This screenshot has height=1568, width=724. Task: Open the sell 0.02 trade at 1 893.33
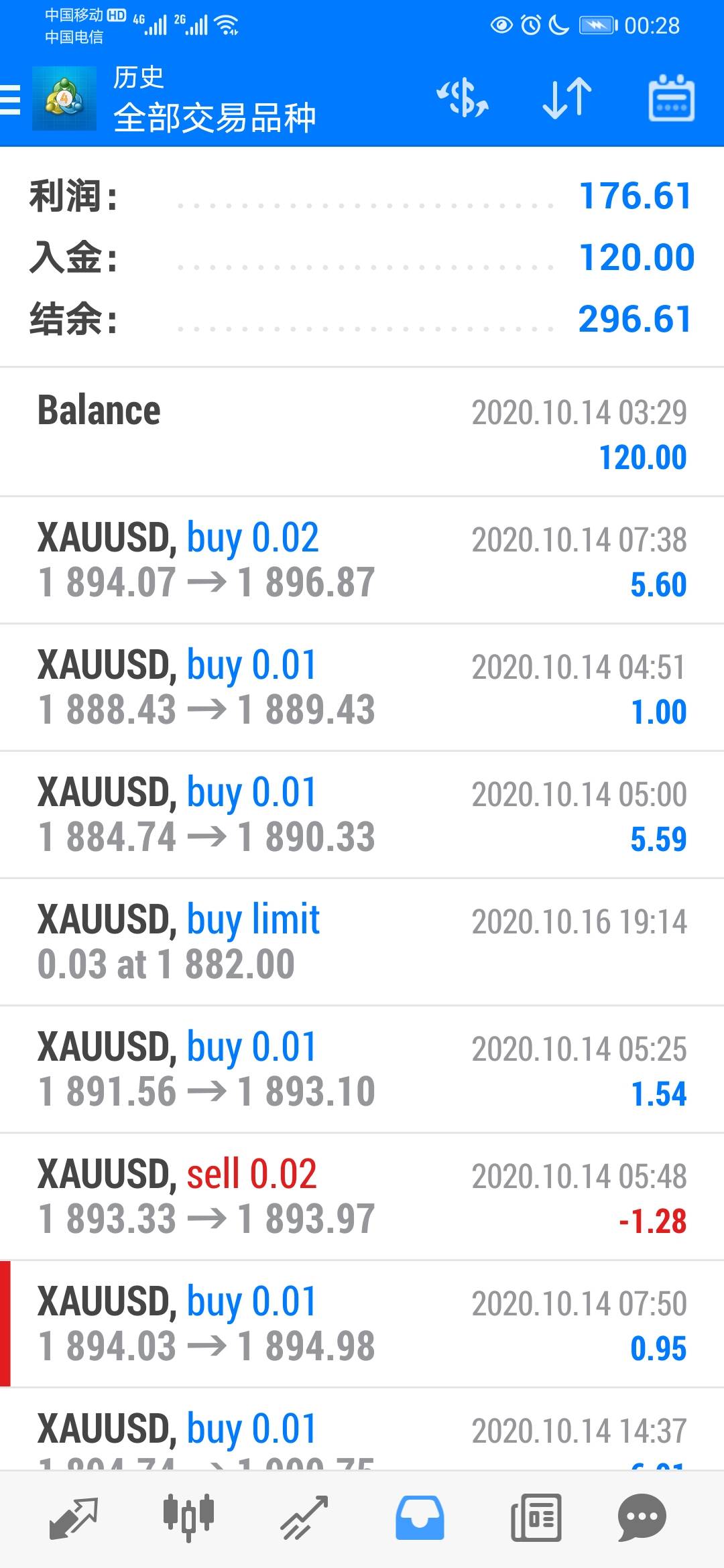[362, 1196]
